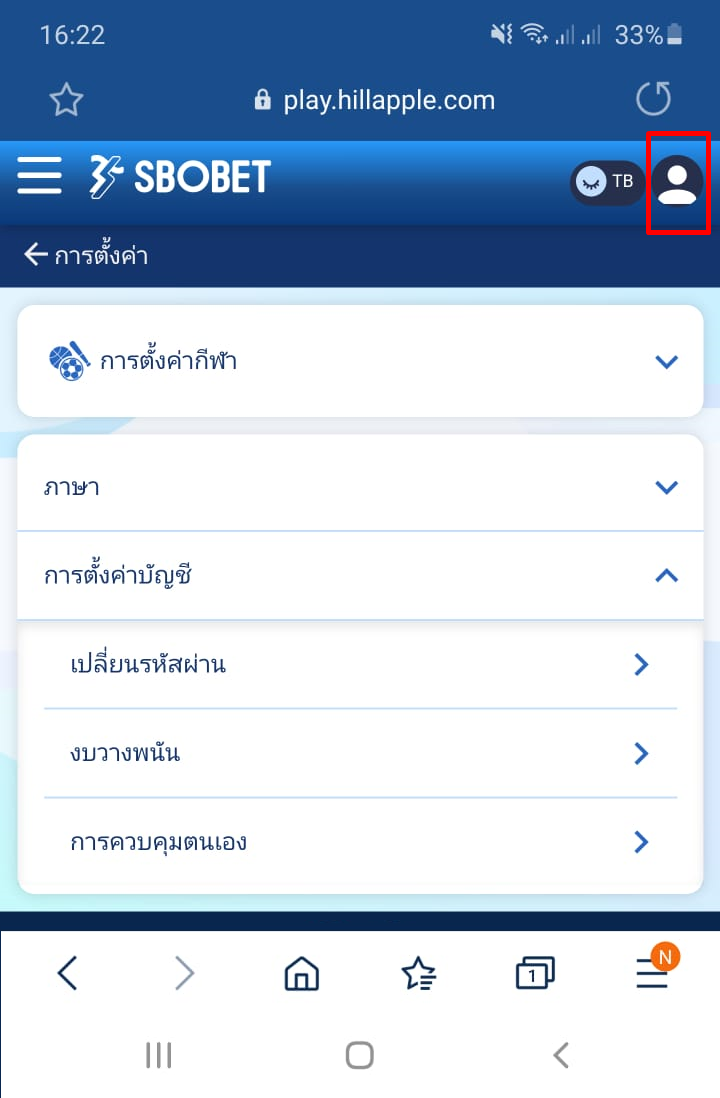Tap the padlock to view site security info
Viewport: 720px width, 1098px height.
coord(262,100)
